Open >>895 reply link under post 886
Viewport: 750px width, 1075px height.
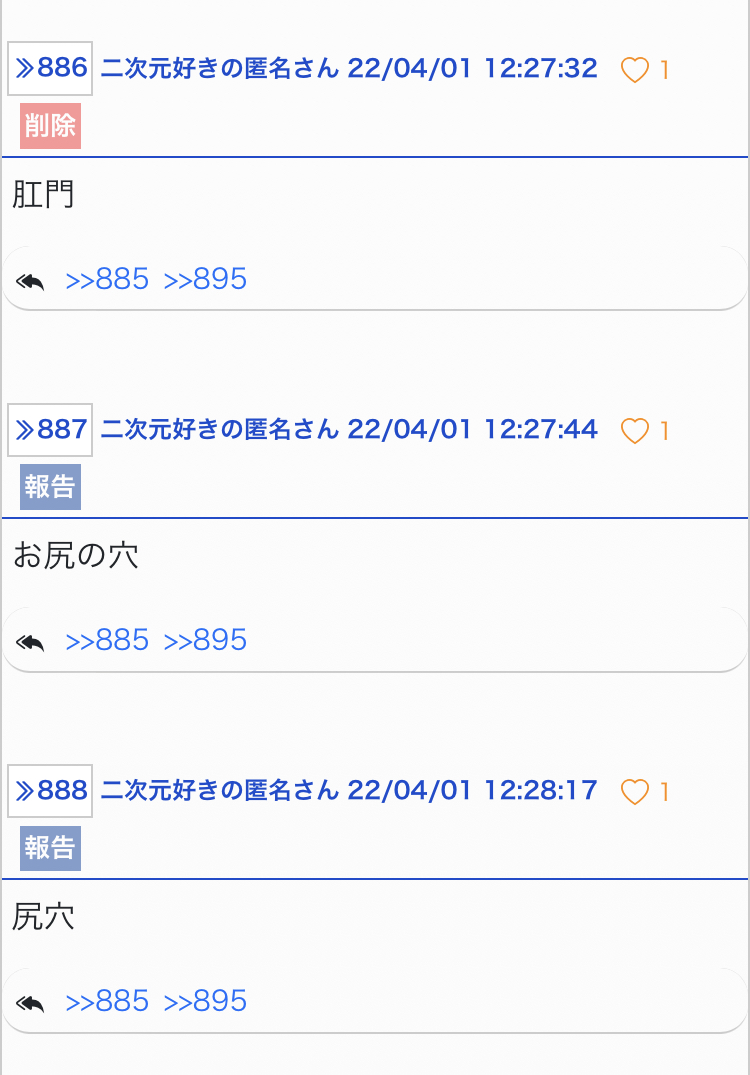point(205,279)
